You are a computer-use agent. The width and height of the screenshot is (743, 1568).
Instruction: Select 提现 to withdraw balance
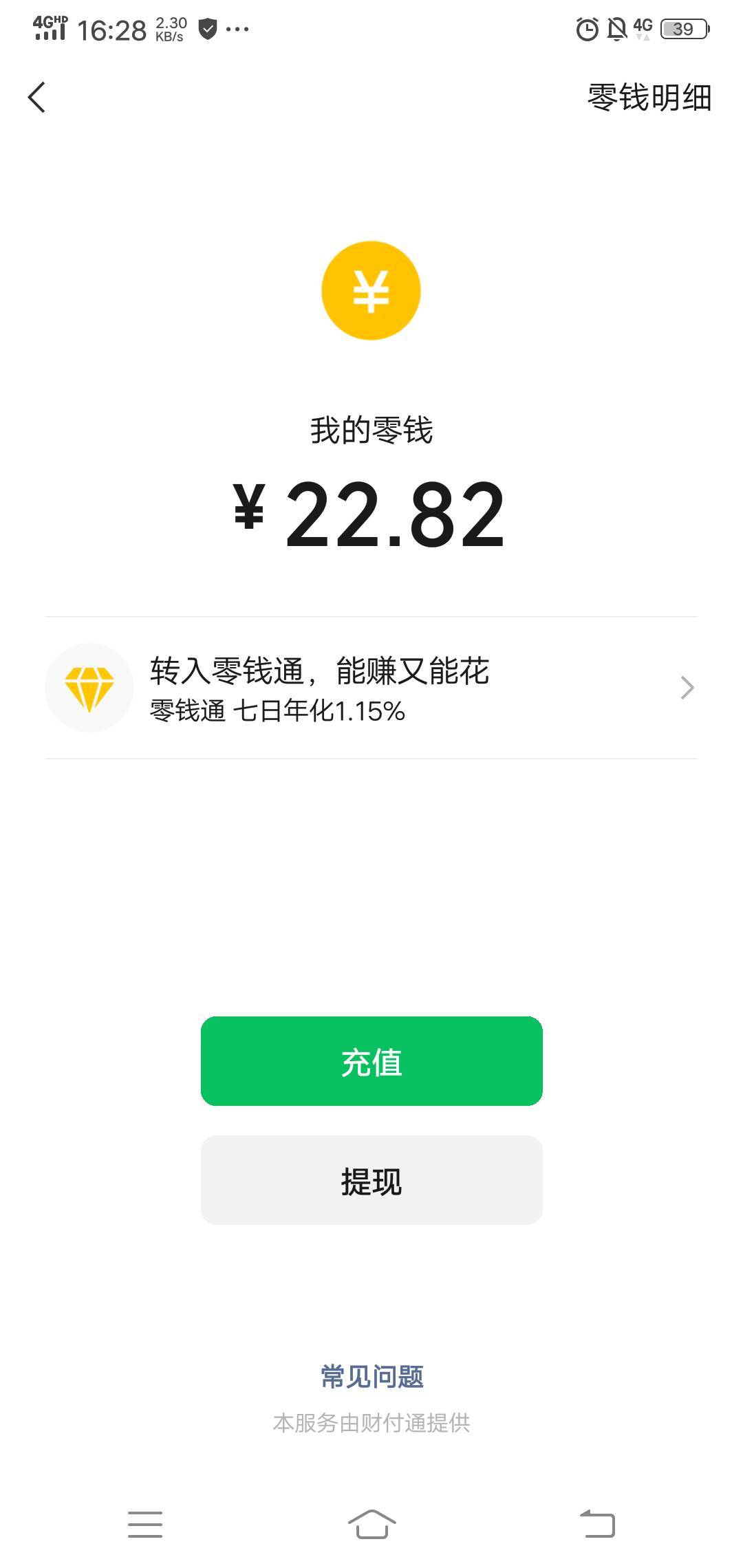[x=371, y=1180]
